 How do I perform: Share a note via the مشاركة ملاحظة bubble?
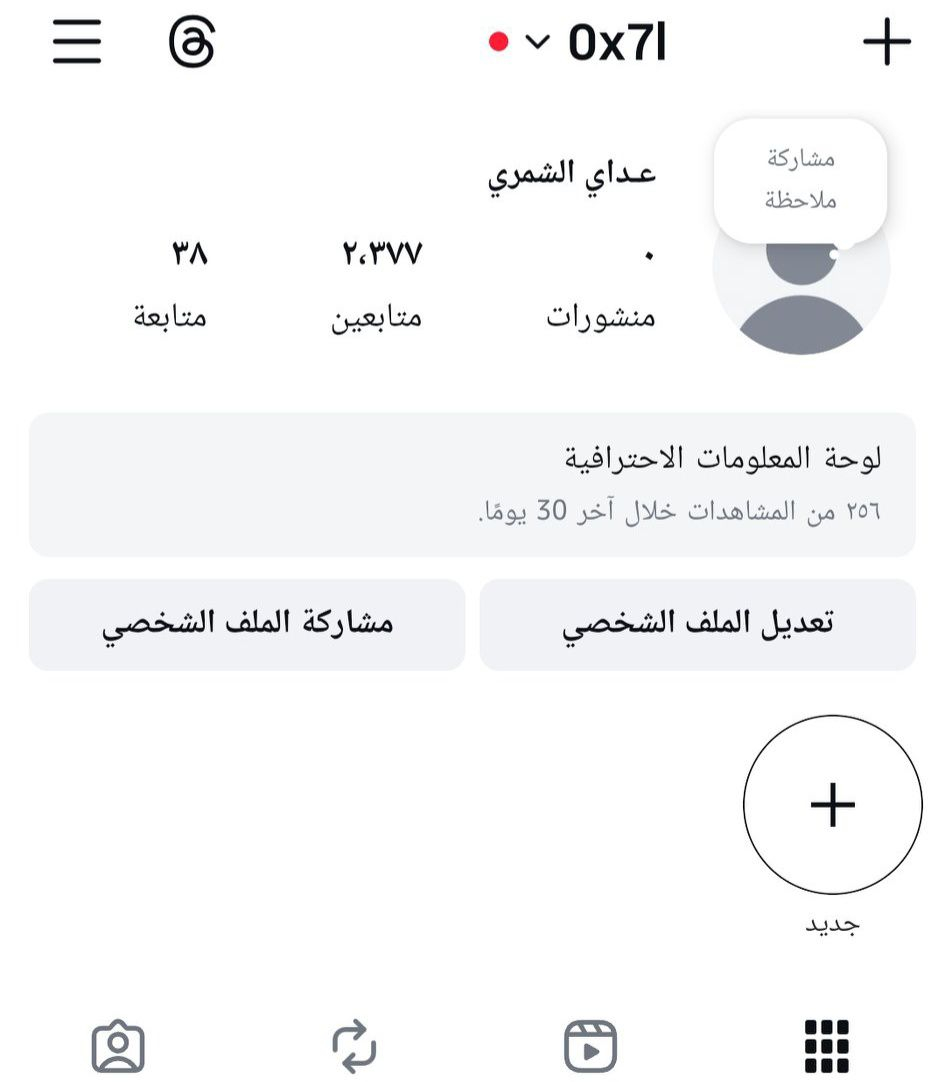[x=799, y=180]
